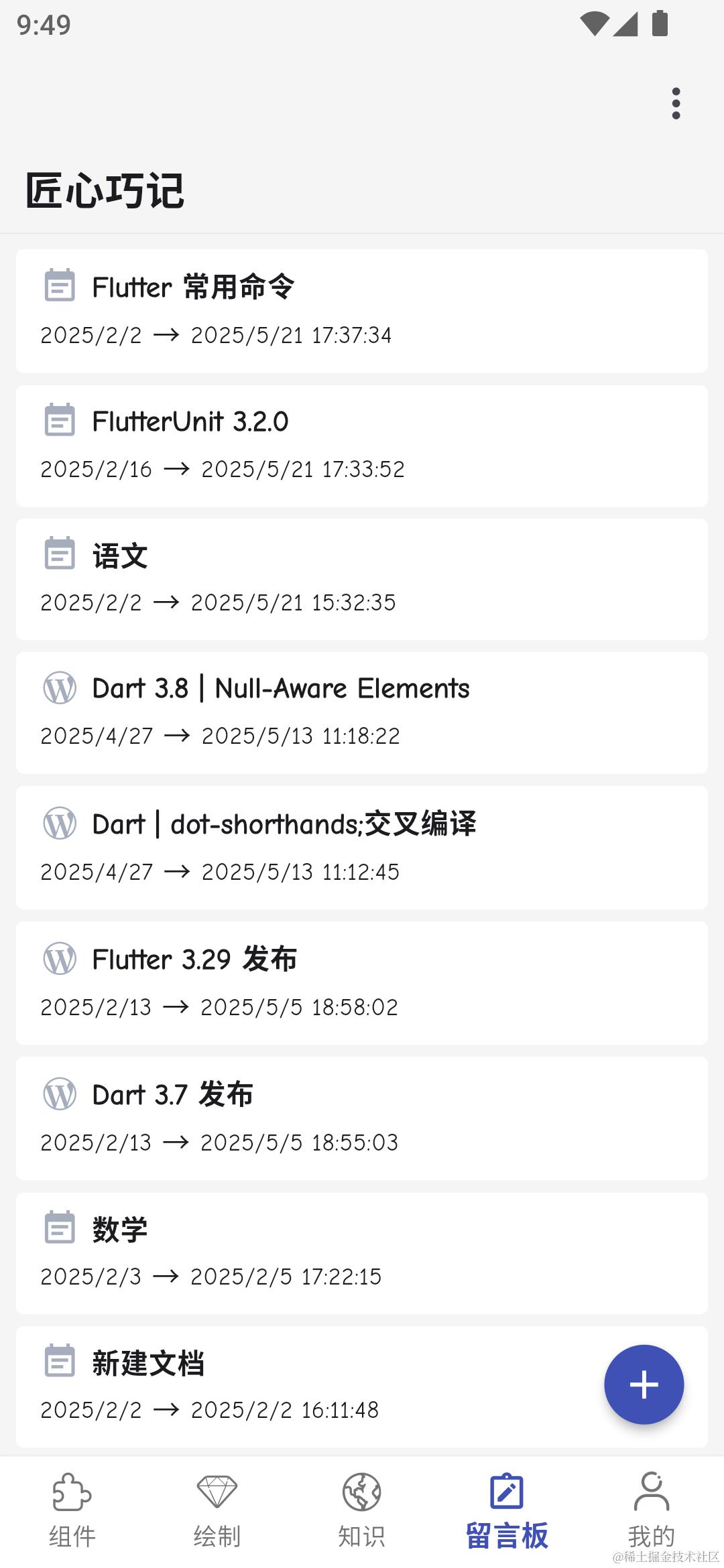
Task: Open the FlutterUnit 3.2.0 note
Action: 362,446
